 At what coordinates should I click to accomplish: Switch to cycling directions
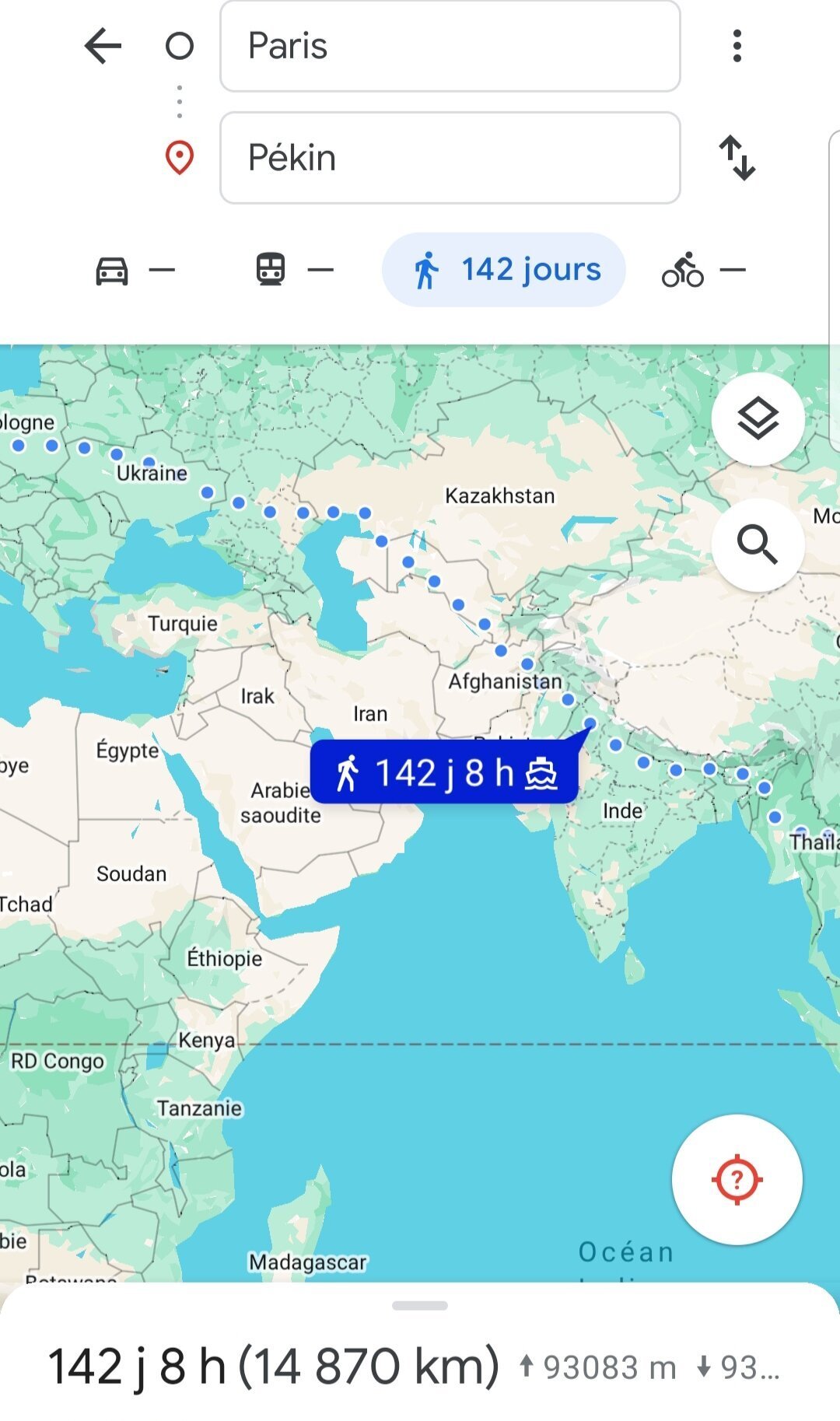pyautogui.click(x=704, y=270)
